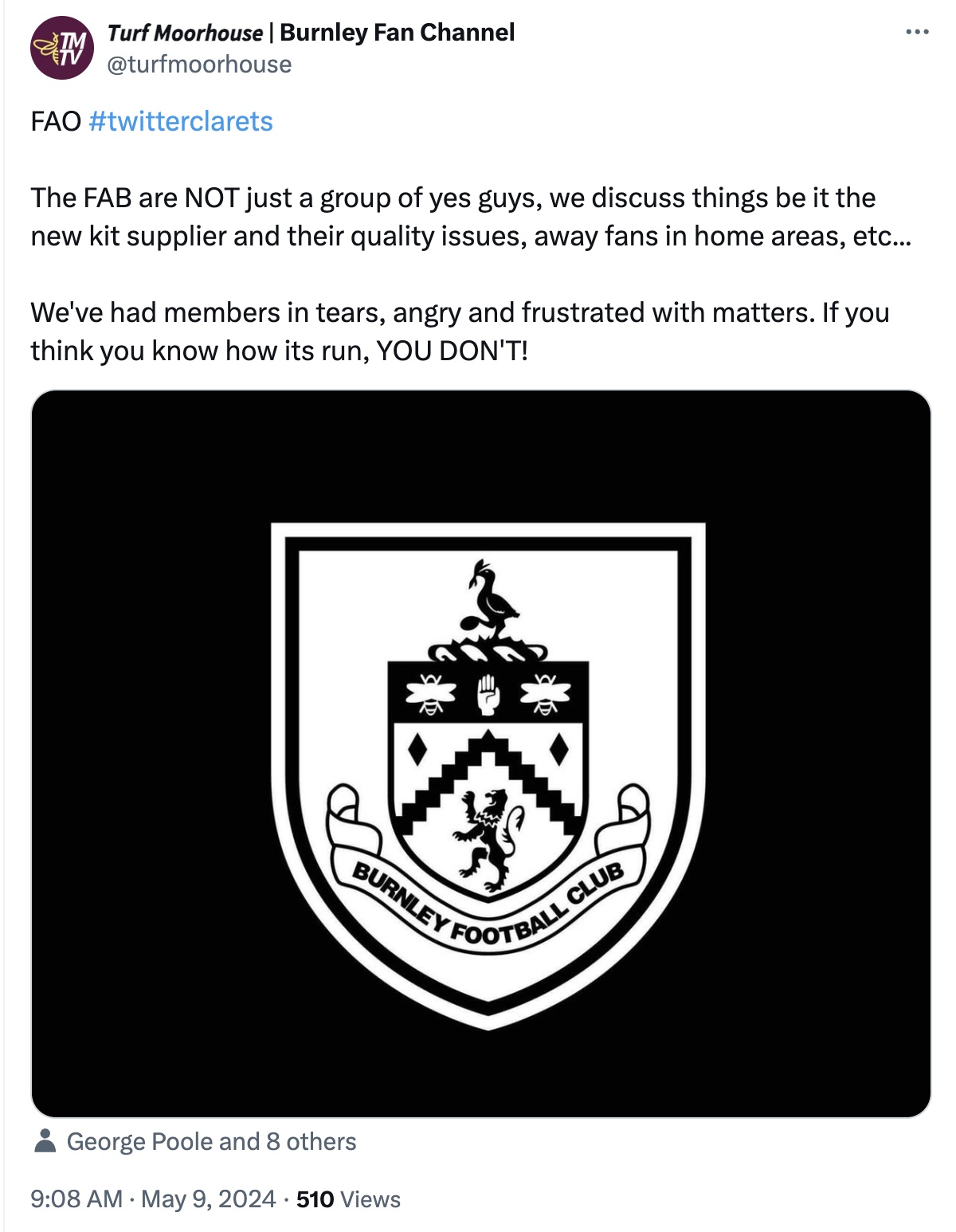Viewport: 956px width, 1232px height.
Task: Expand the Burnley Football Club crest image
Action: tap(480, 753)
